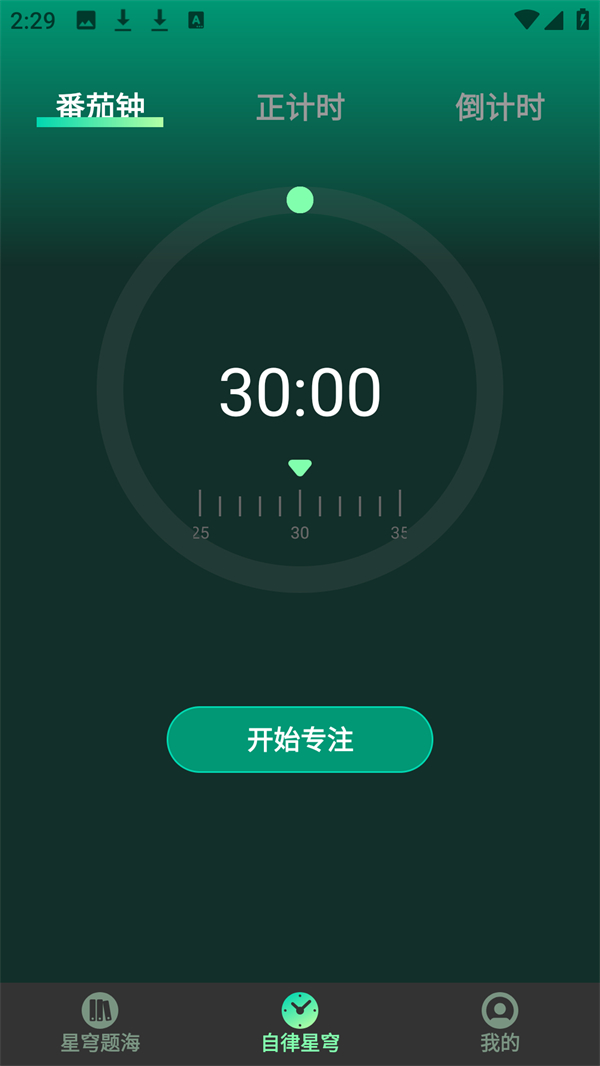Tap the minute ruler under 30:00
The image size is (600, 1066).
(300, 508)
